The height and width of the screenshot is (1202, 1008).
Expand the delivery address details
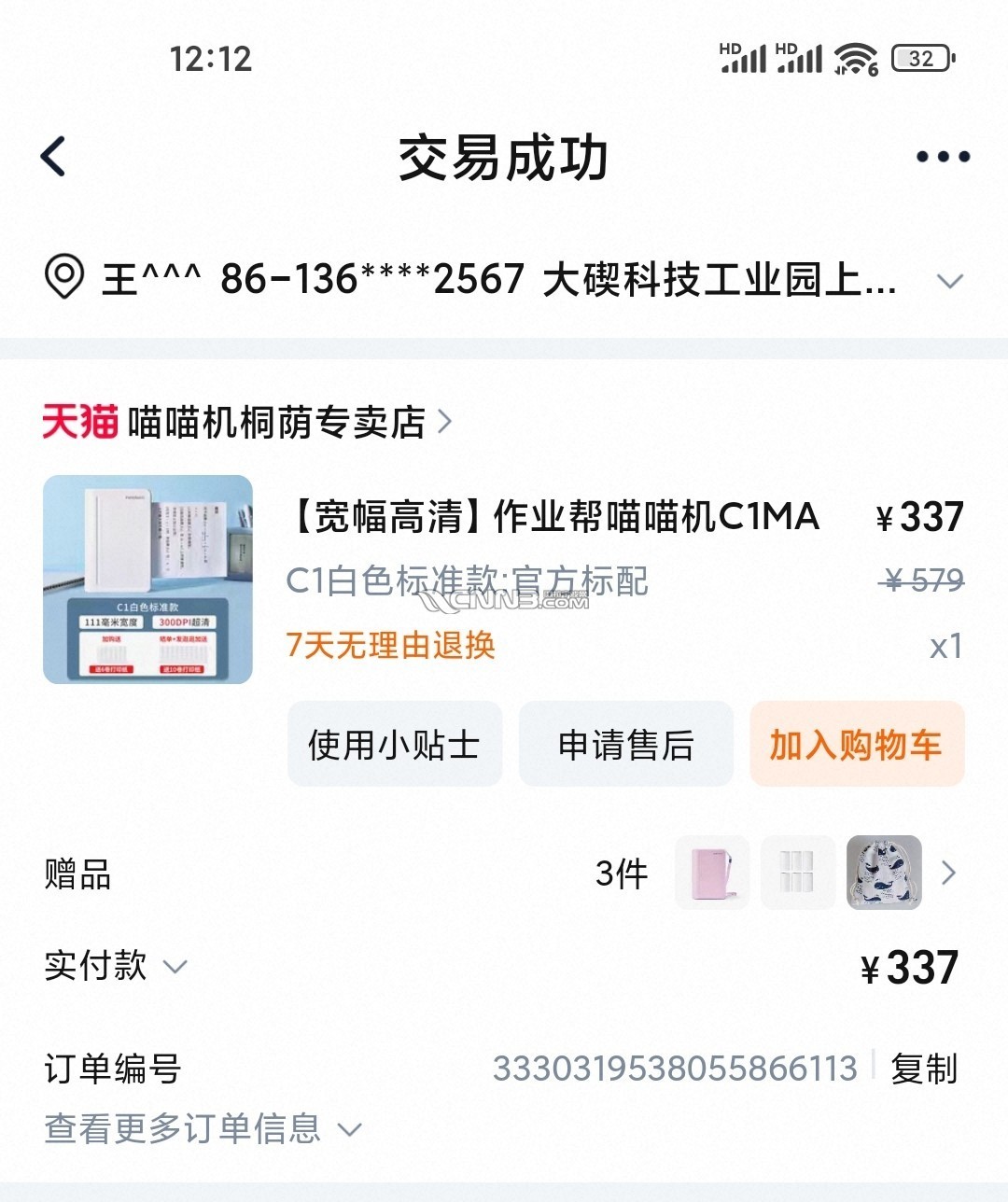pos(949,281)
